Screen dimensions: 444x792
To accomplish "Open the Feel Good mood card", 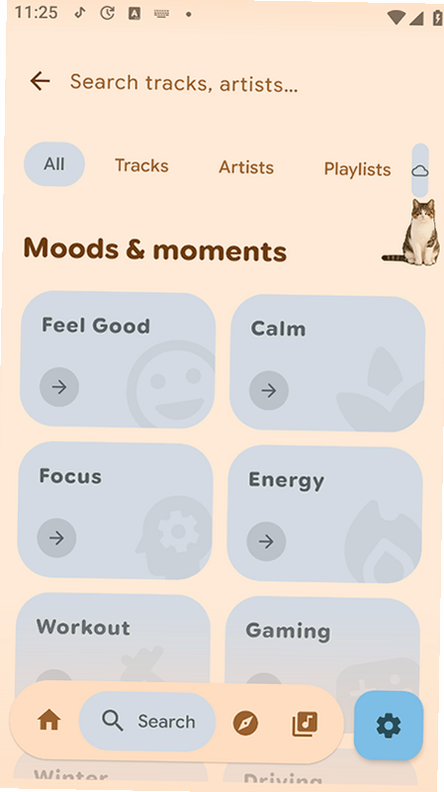I will point(118,359).
